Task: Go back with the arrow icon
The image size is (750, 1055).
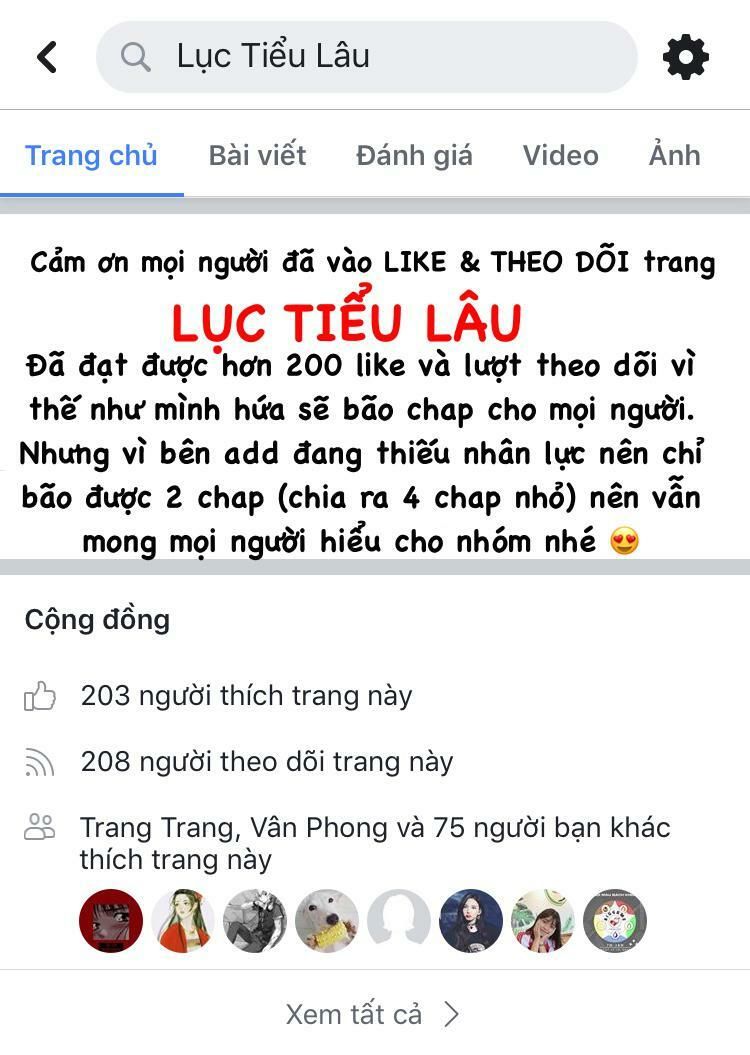Action: pos(47,57)
